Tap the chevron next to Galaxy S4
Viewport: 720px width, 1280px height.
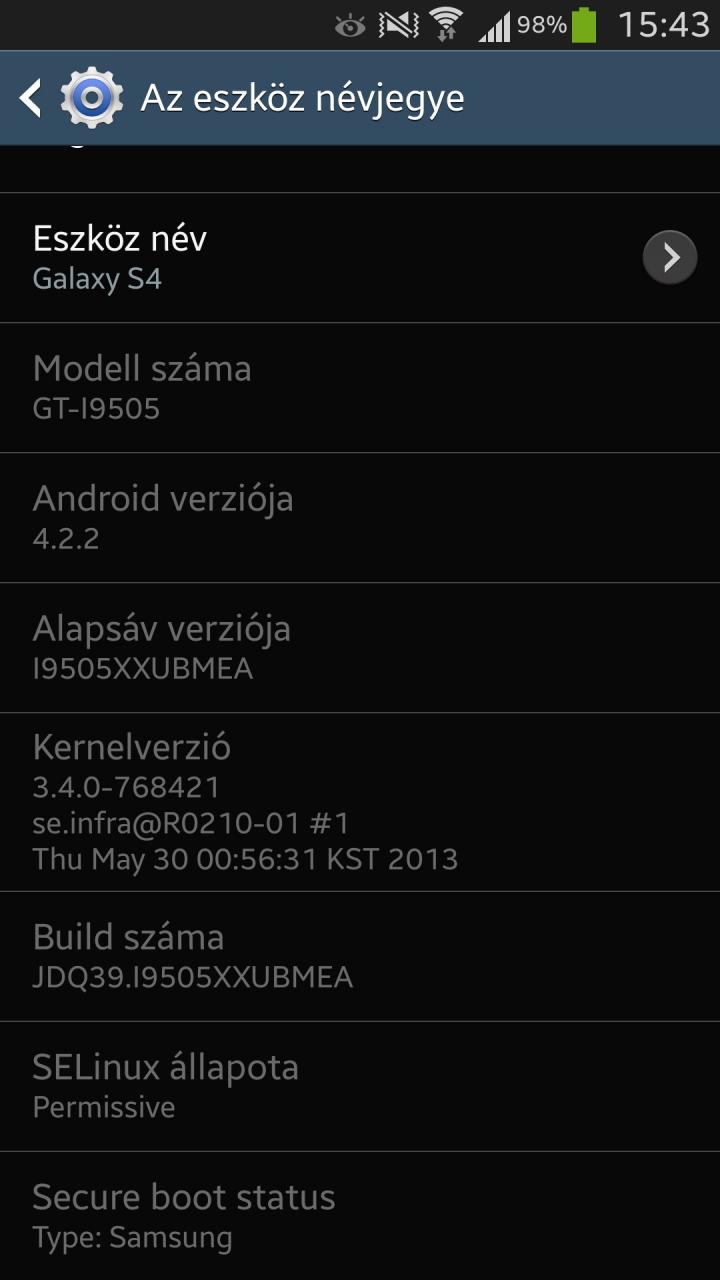point(669,258)
